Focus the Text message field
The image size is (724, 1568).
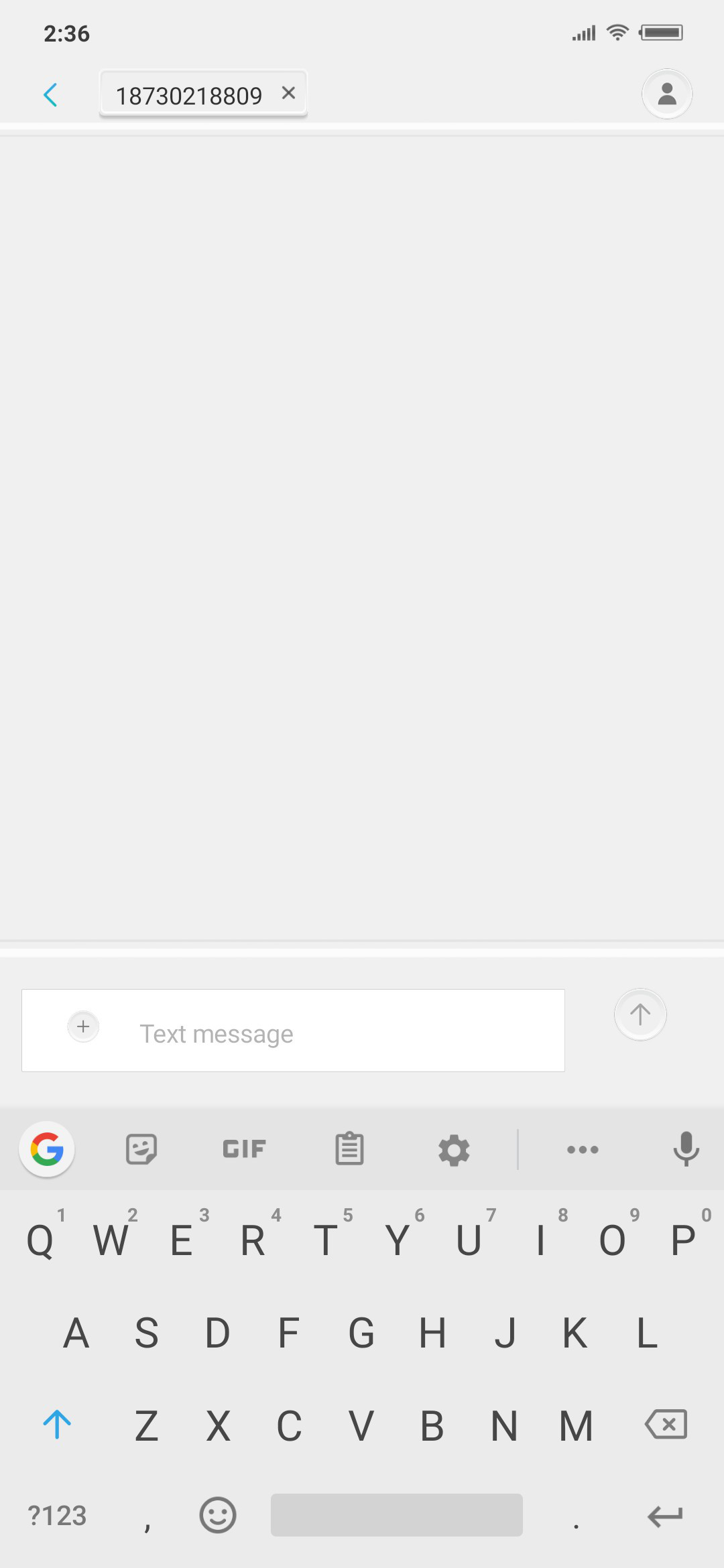point(293,1031)
